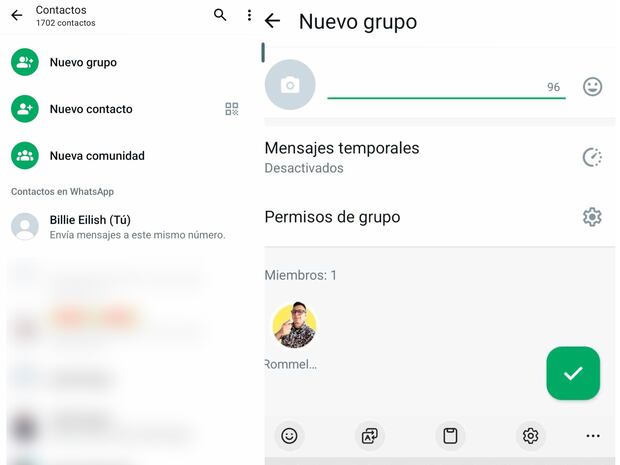
Task: Open the Contactos overflow menu
Action: tap(249, 15)
